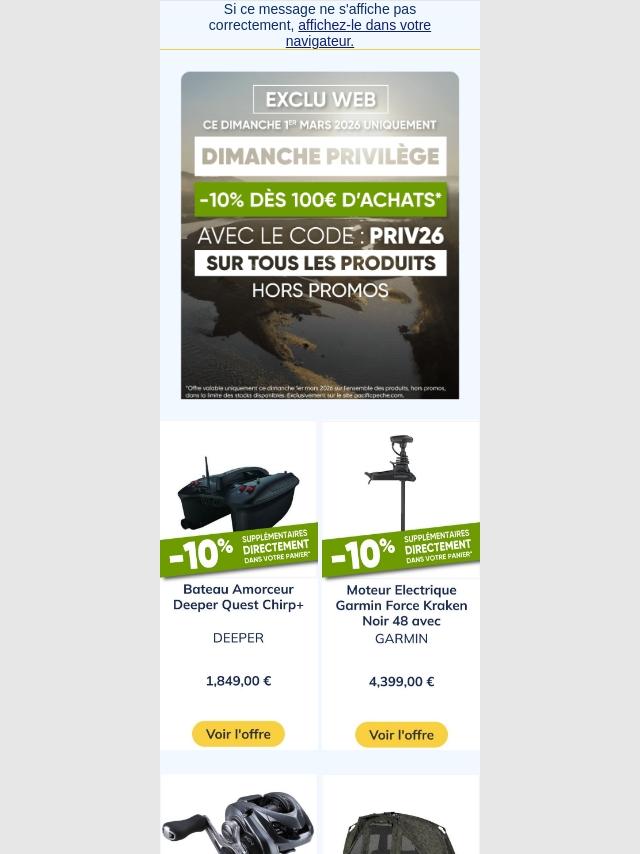Tap 'Voir l'offre' for the Deeper bait boat

[238, 734]
